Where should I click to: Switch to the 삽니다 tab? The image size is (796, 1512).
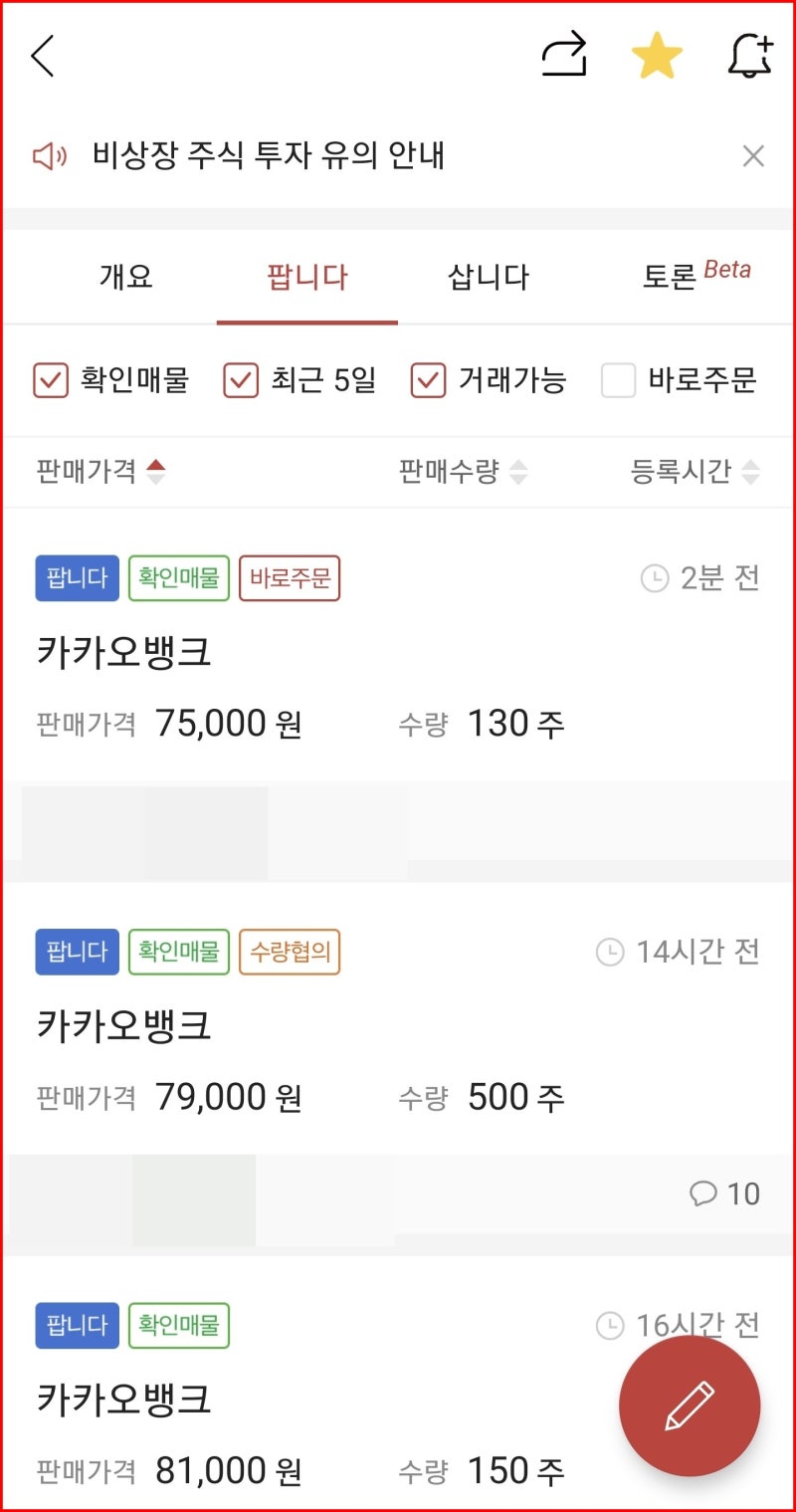[487, 278]
